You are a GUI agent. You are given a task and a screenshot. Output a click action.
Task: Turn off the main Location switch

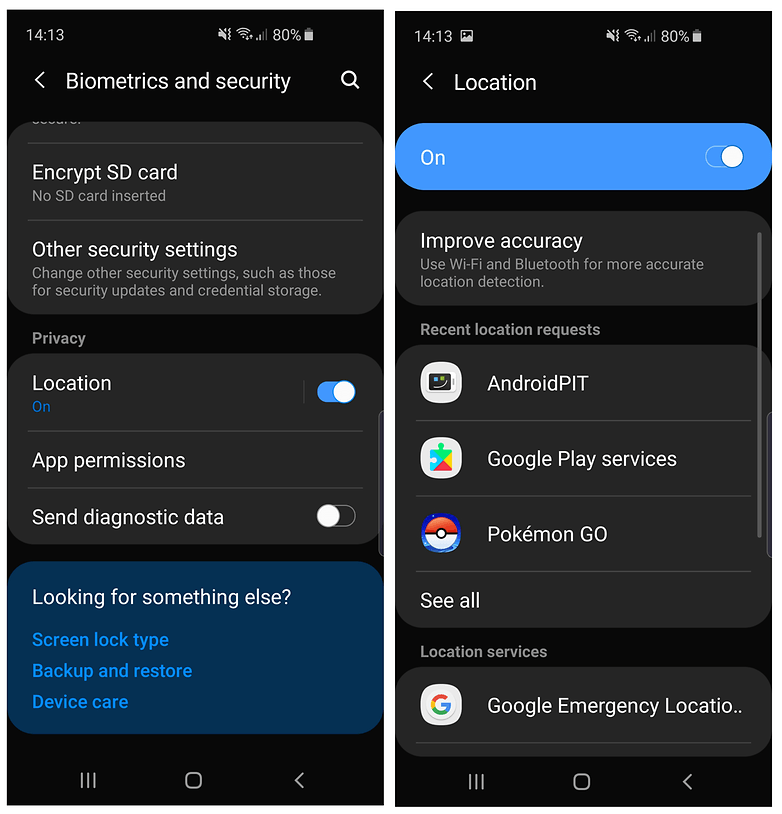click(724, 156)
